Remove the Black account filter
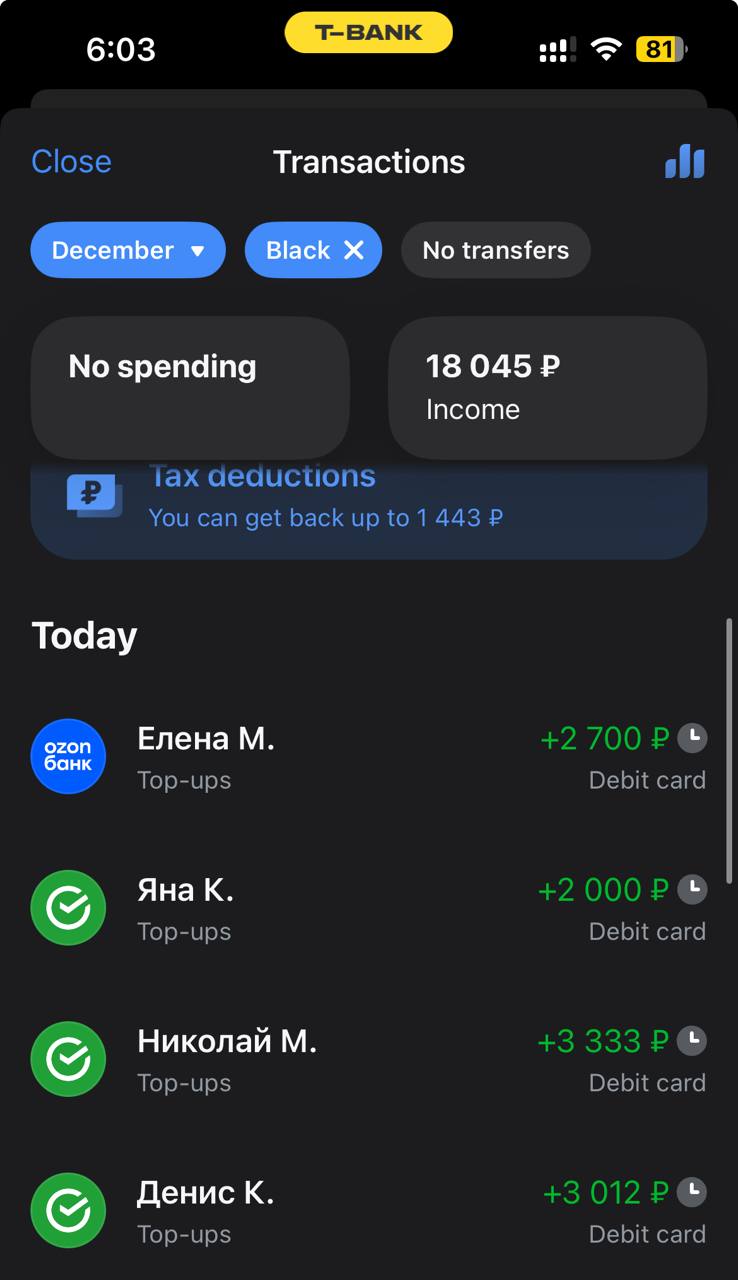Image resolution: width=738 pixels, height=1280 pixels. pos(354,250)
